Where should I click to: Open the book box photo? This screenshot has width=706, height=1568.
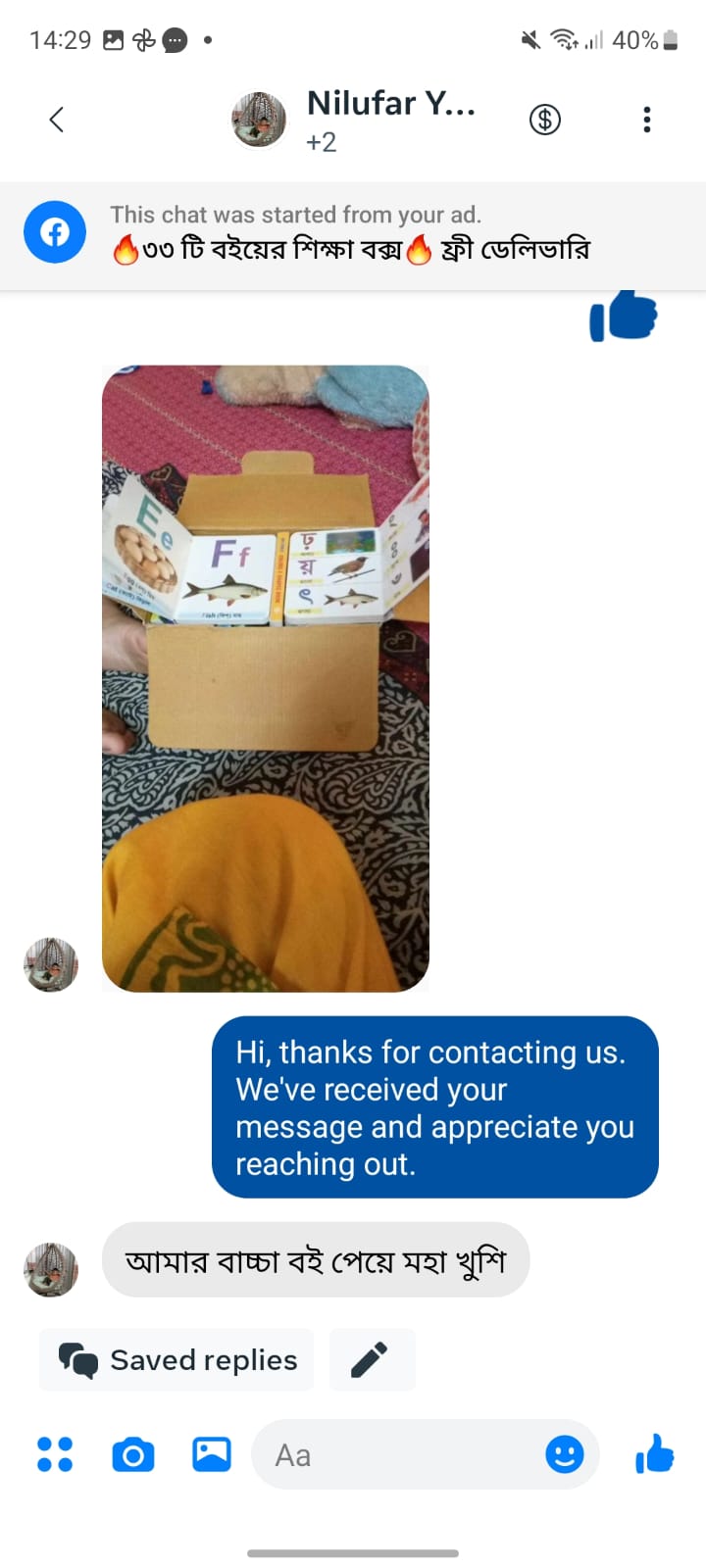click(266, 678)
